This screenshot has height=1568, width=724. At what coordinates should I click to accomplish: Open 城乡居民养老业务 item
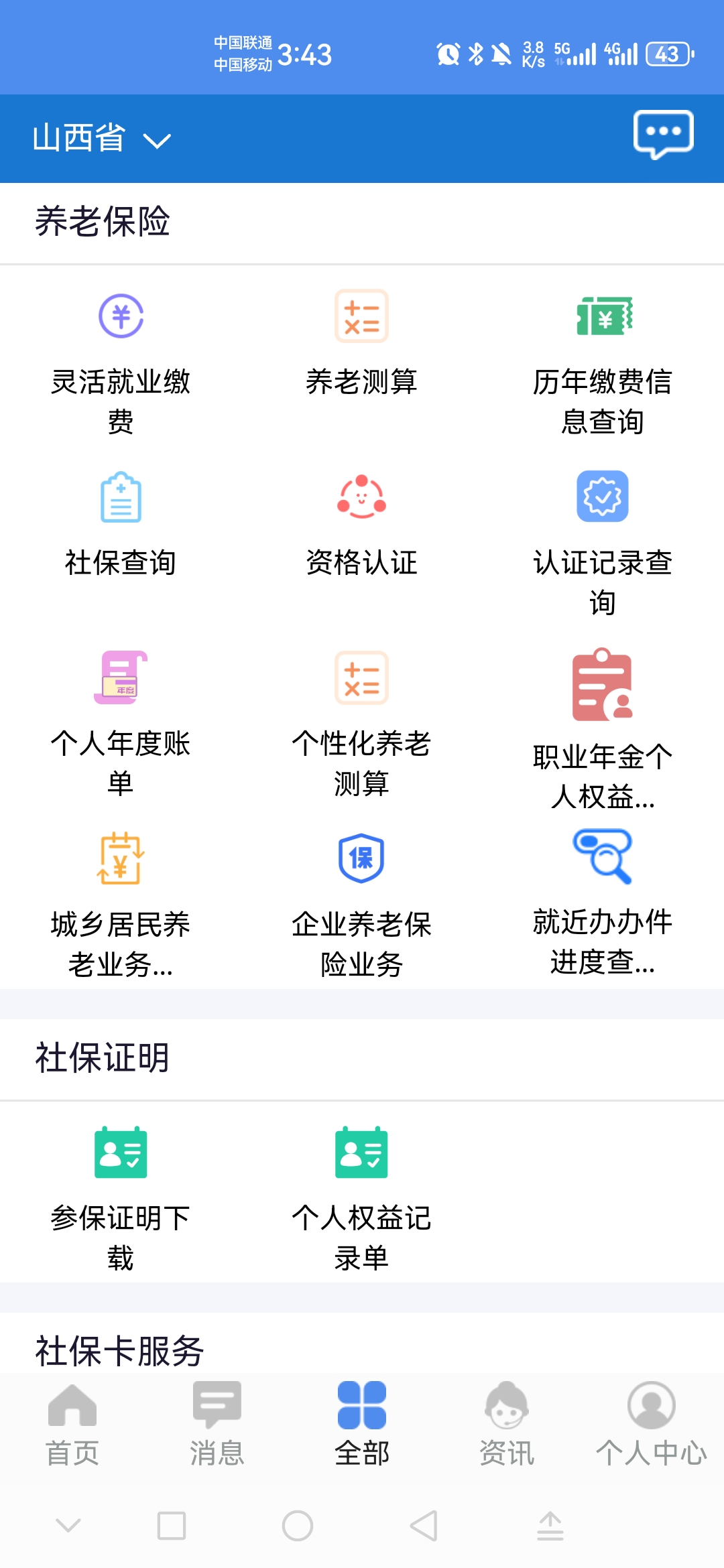point(121,905)
